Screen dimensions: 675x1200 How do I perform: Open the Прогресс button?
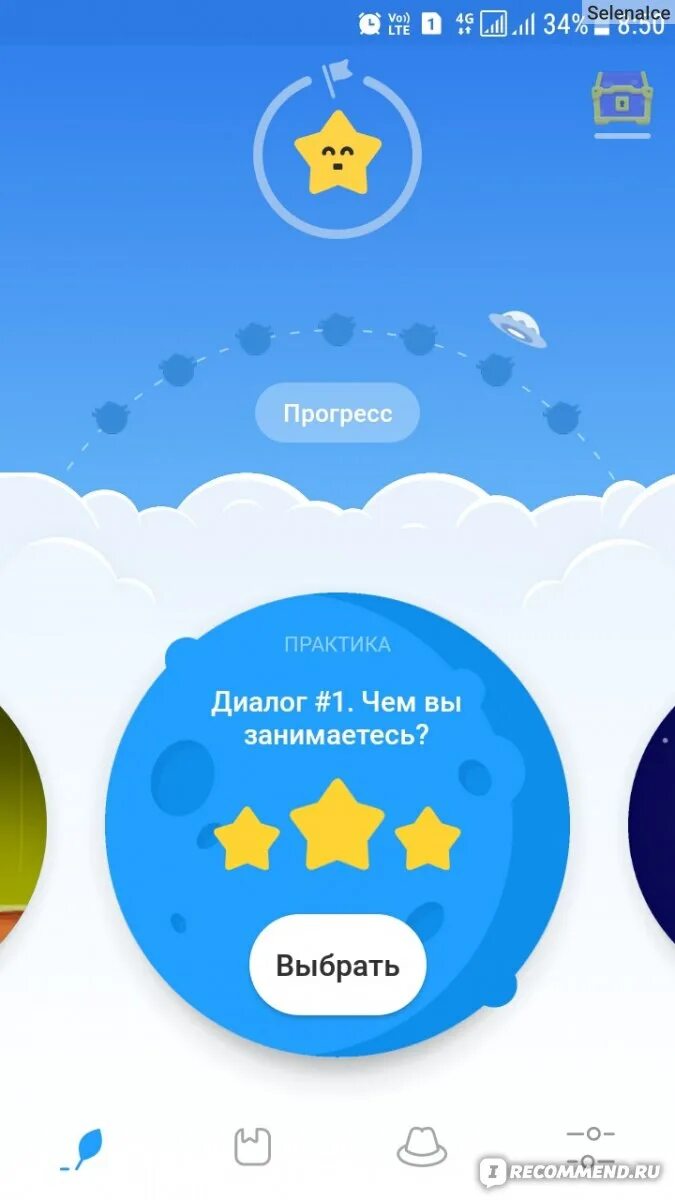pos(337,413)
